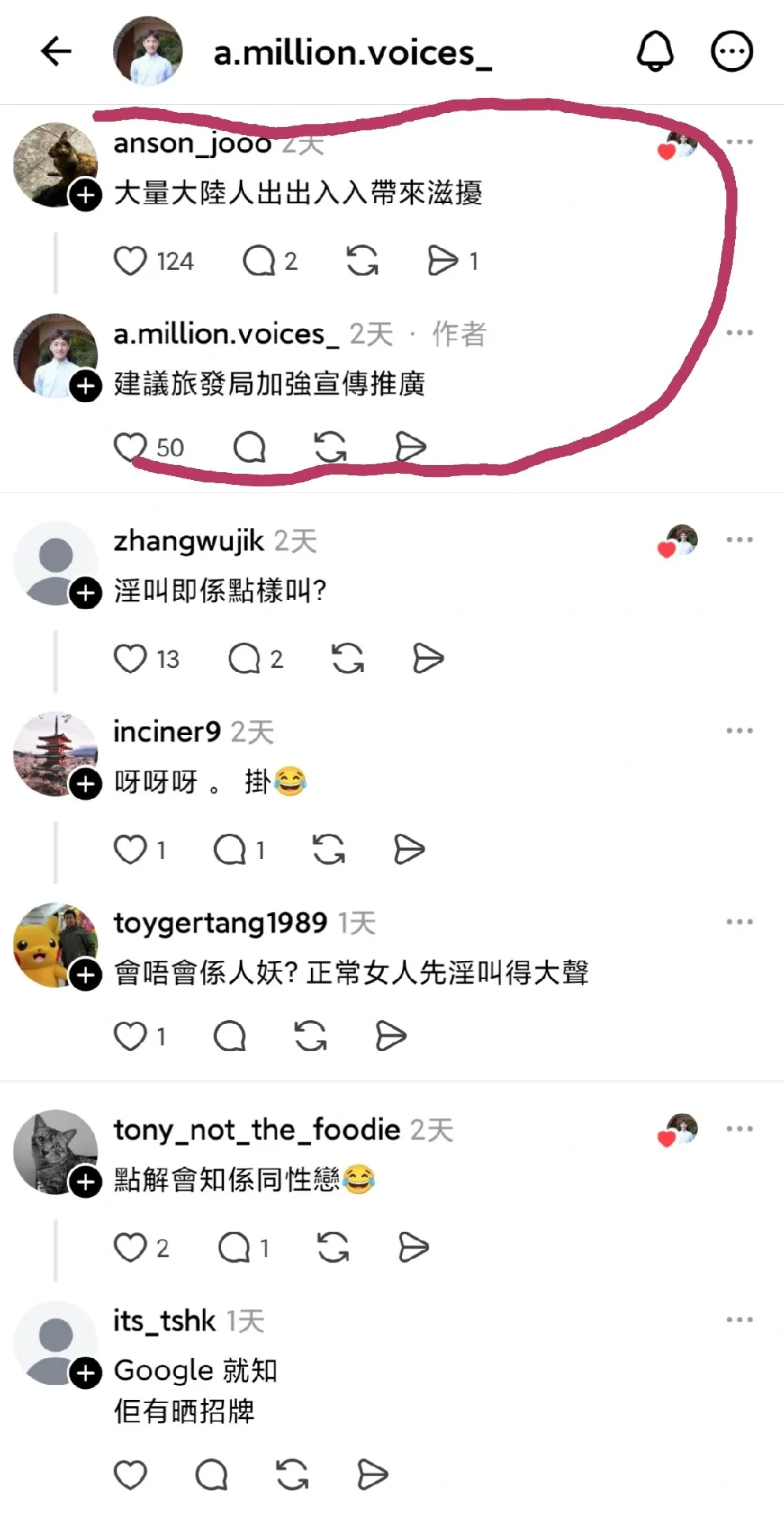Open replies on zhangwujik's comment
784x1516 pixels.
point(244,659)
